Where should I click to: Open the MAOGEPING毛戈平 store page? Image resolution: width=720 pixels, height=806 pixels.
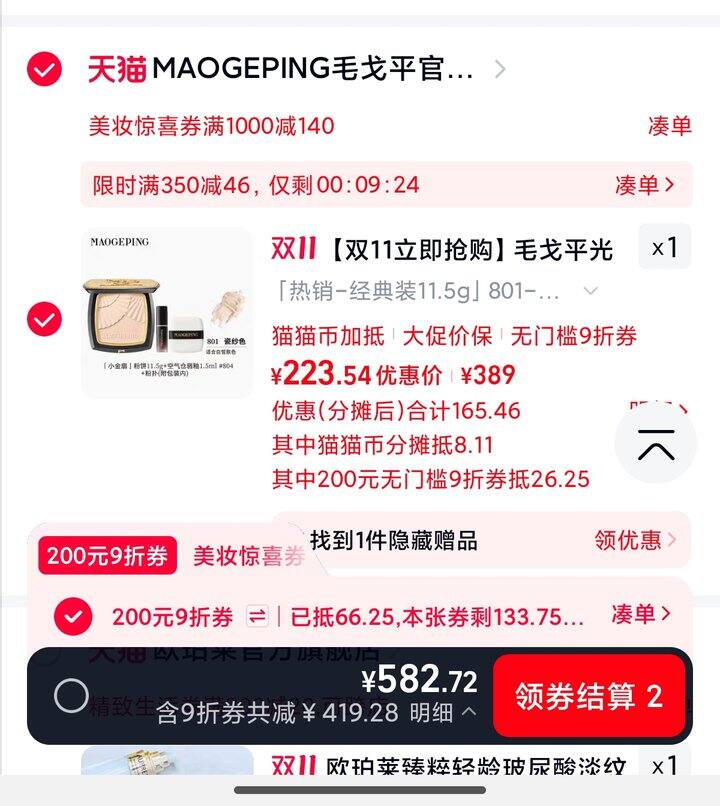(310, 69)
